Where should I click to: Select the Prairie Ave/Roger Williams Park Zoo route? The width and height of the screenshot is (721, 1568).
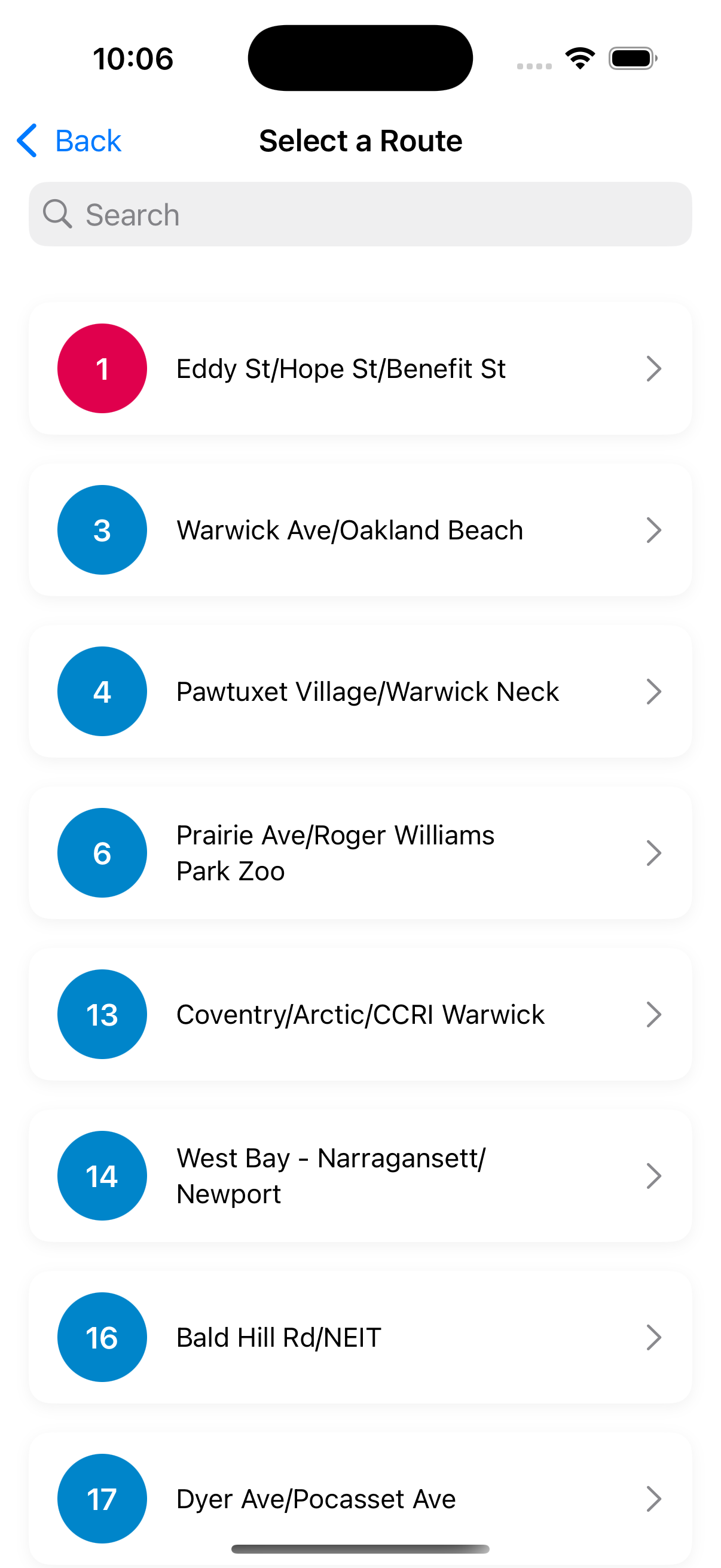[x=360, y=852]
